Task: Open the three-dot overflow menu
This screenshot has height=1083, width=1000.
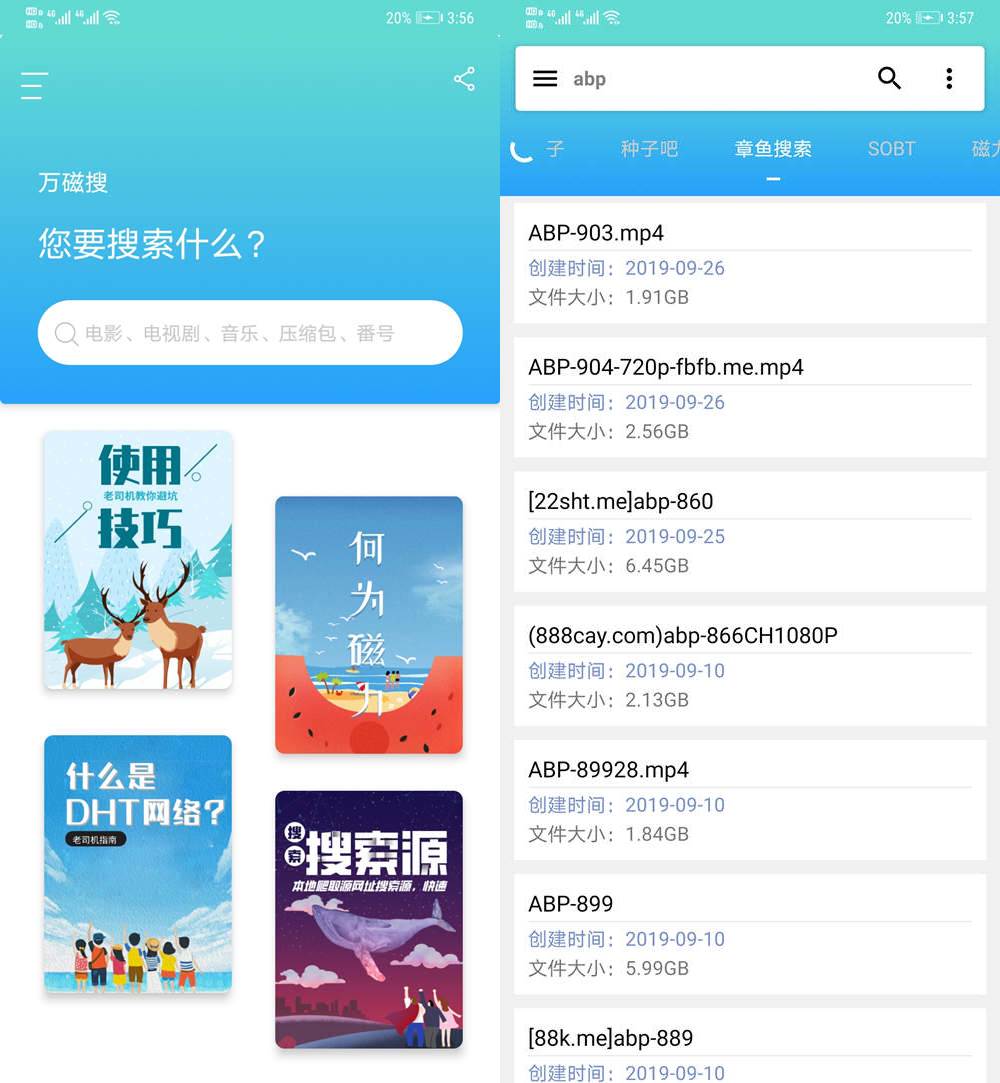Action: pyautogui.click(x=949, y=79)
